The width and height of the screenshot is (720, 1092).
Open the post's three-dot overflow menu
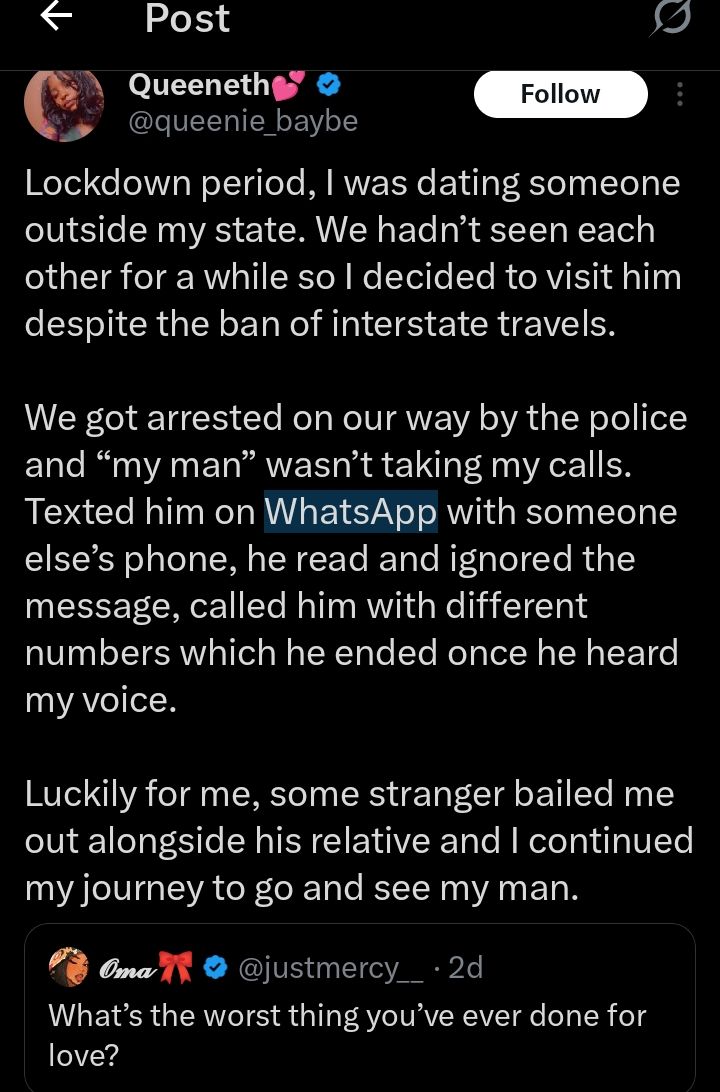tap(680, 94)
